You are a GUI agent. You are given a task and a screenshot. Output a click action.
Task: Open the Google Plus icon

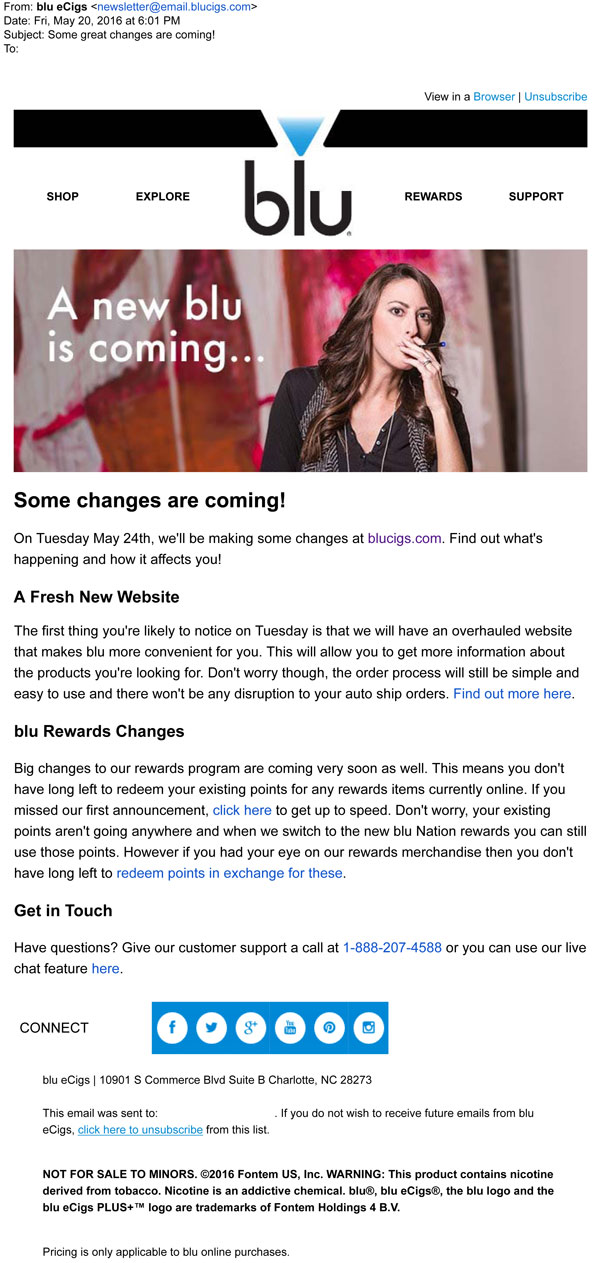pyautogui.click(x=250, y=1028)
